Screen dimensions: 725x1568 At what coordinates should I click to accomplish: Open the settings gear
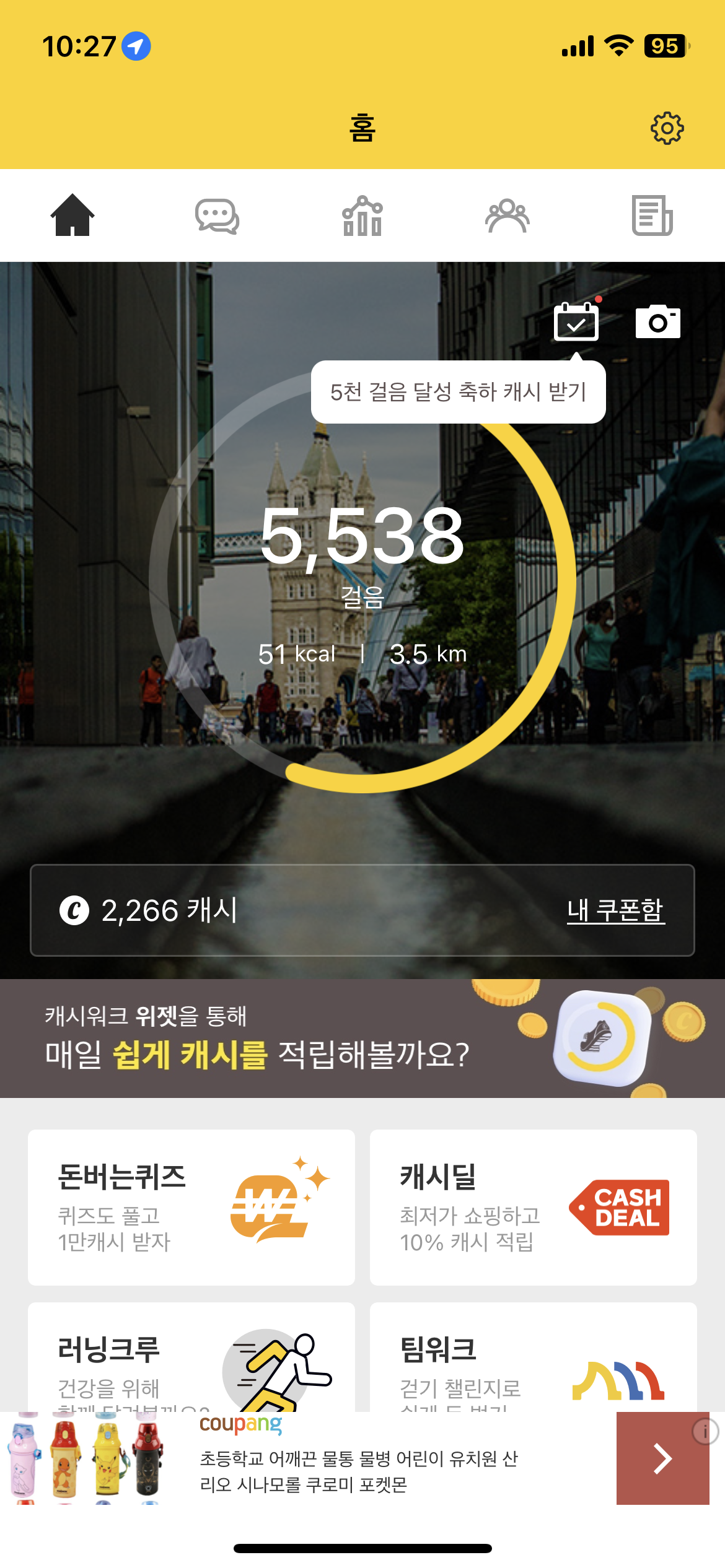tap(667, 128)
